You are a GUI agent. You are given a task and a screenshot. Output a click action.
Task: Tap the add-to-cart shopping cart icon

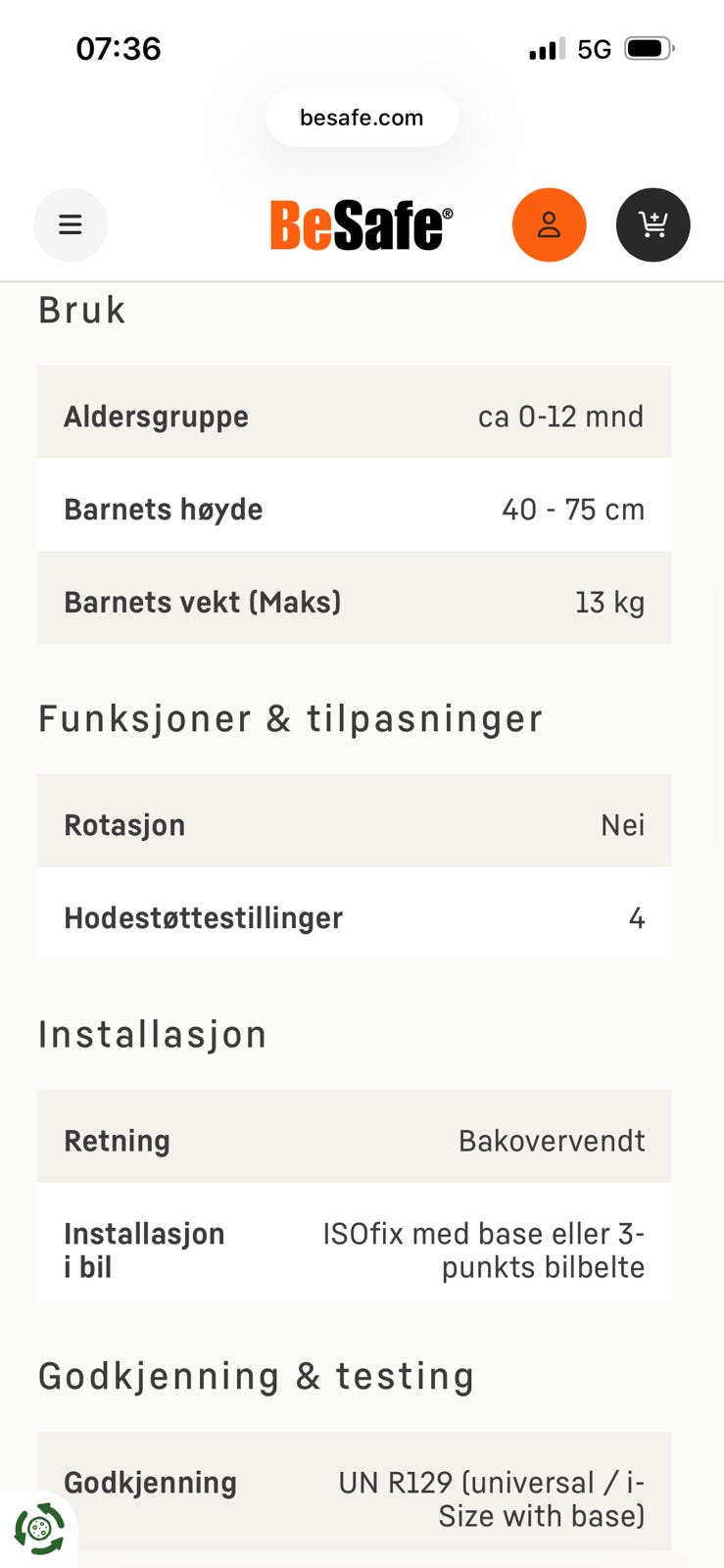pos(653,224)
